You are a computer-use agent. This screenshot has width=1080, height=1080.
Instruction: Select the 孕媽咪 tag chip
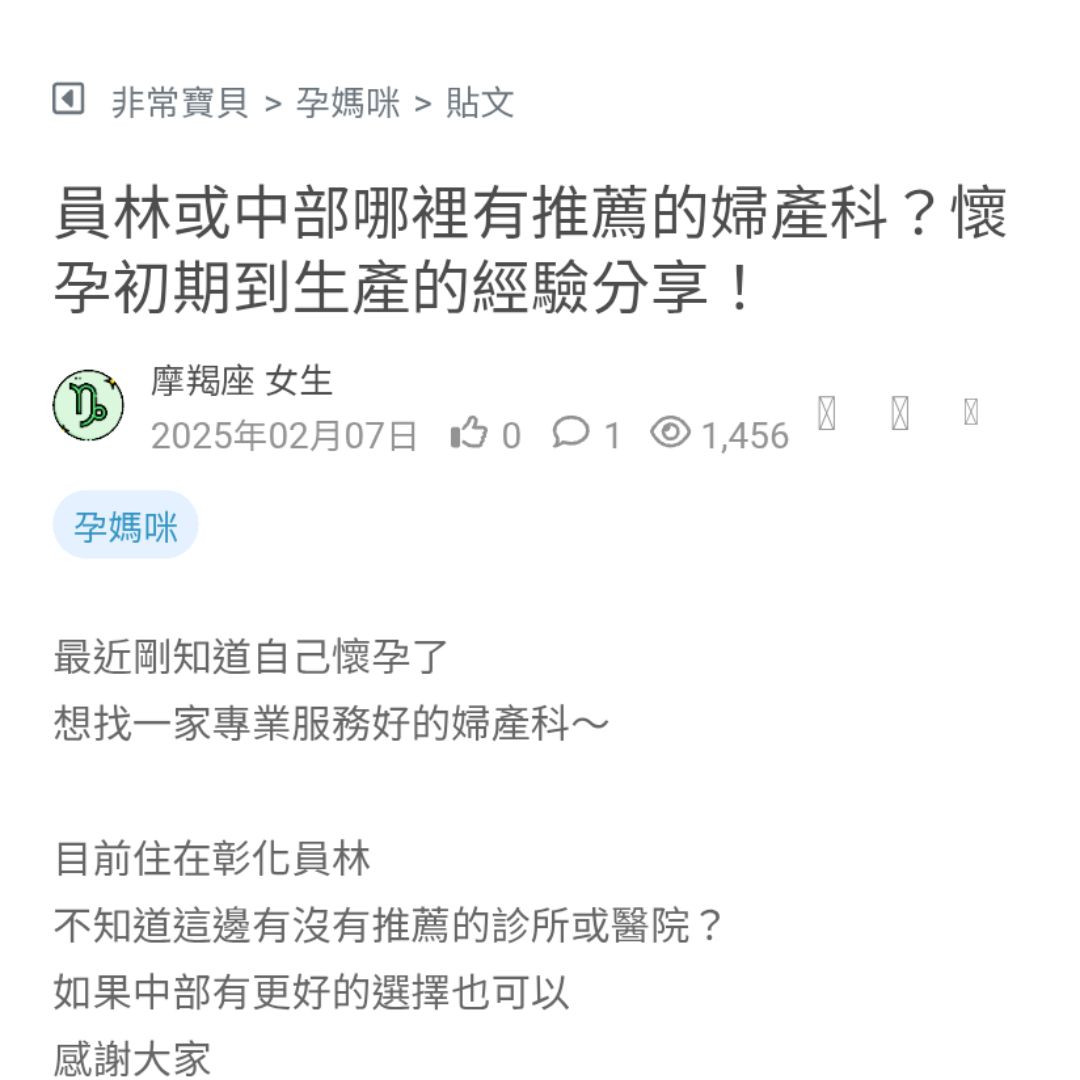125,525
